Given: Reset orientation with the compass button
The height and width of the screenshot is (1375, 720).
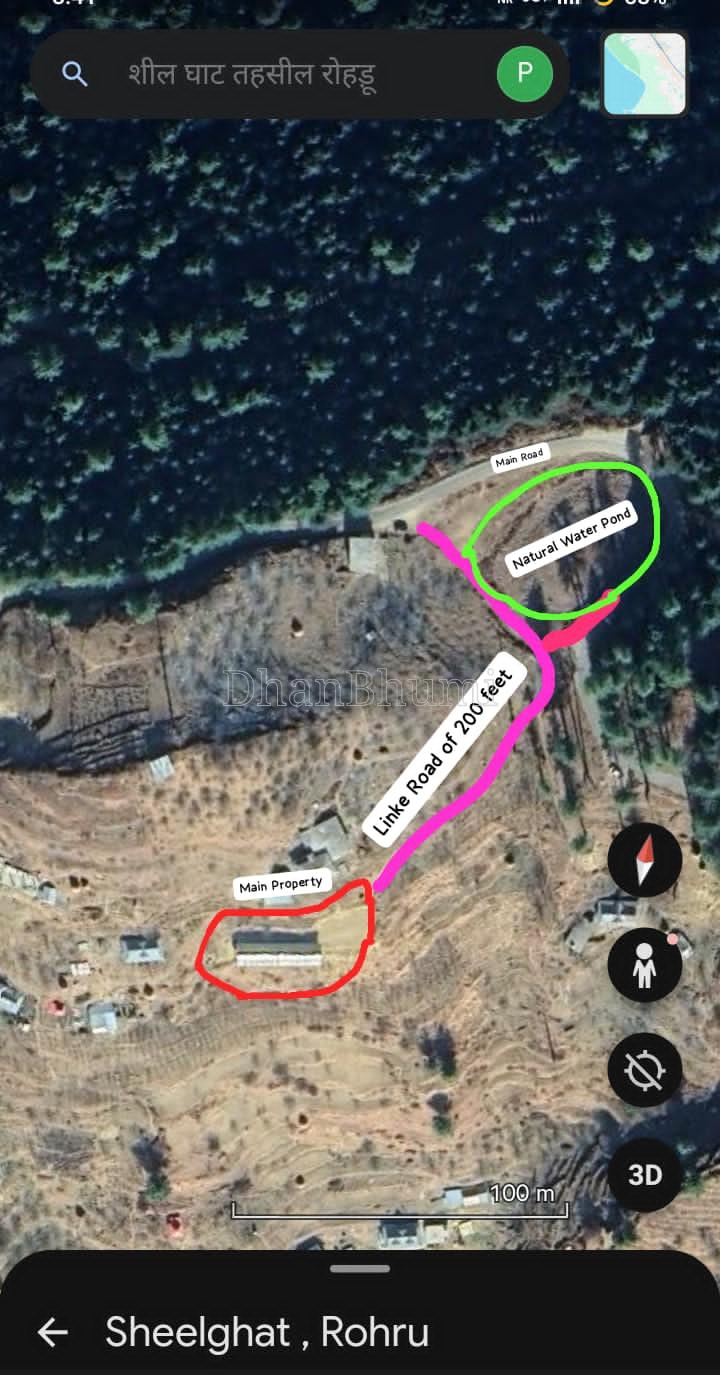Looking at the screenshot, I should (x=645, y=860).
